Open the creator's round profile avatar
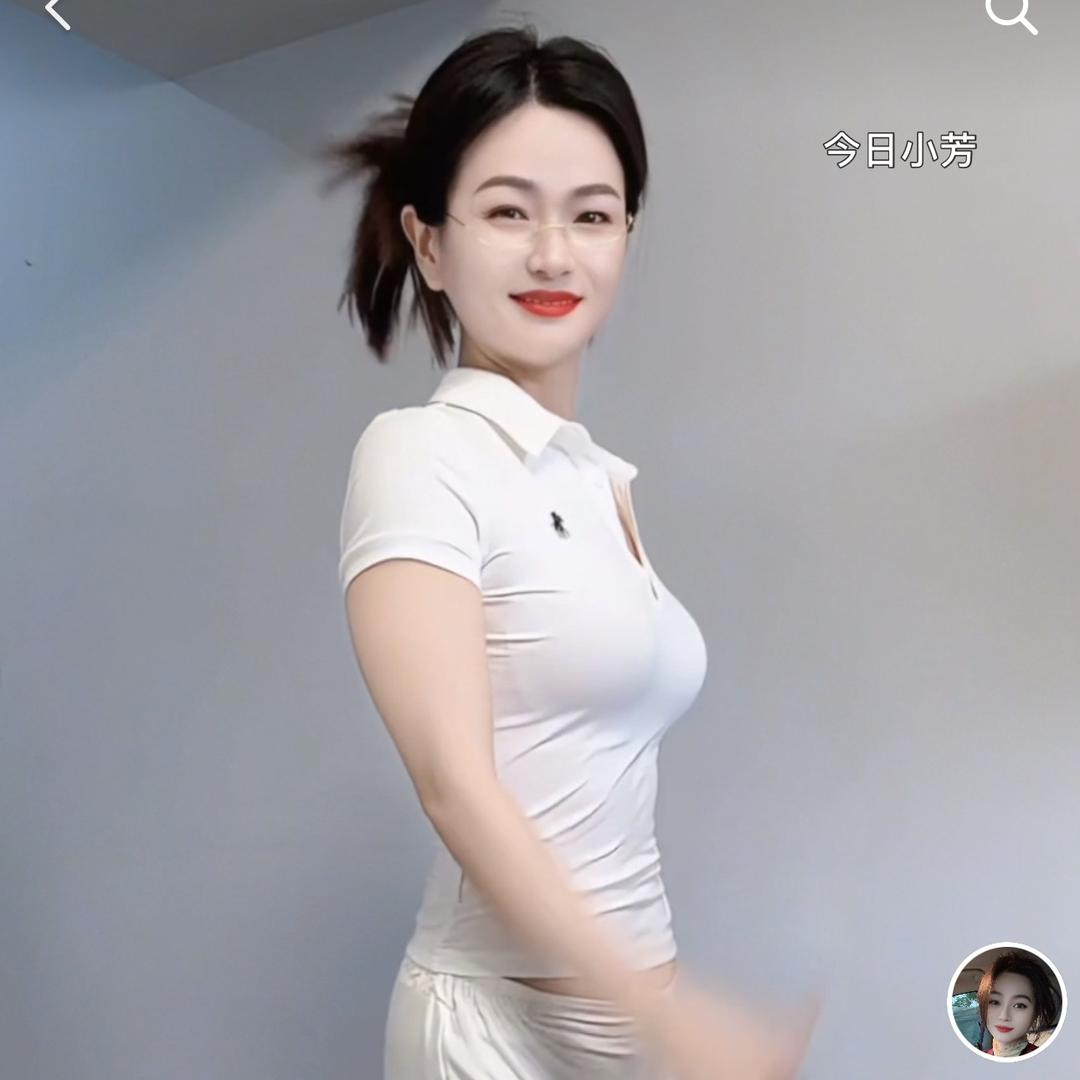This screenshot has height=1080, width=1080. pos(1006,1001)
